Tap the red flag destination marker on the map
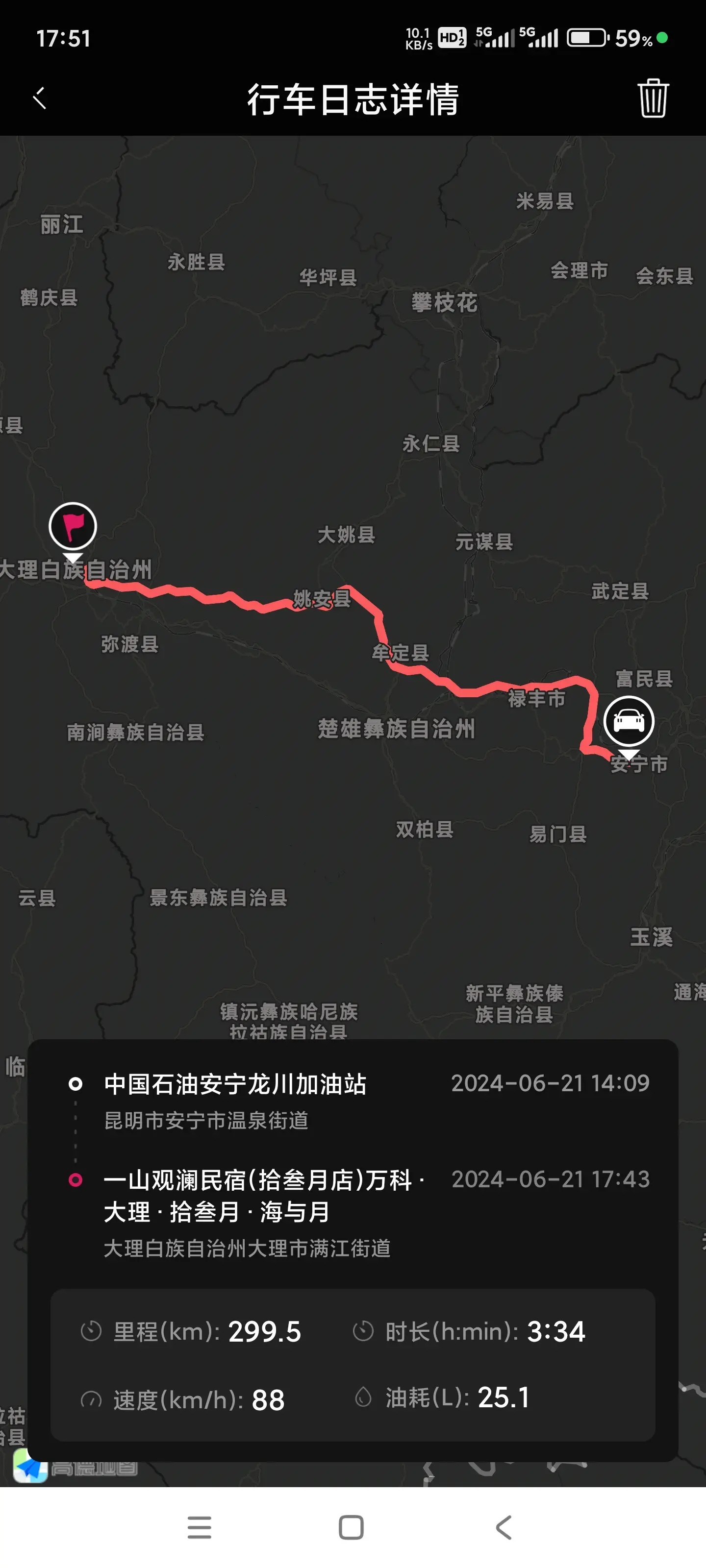Image resolution: width=706 pixels, height=1568 pixels. point(73,527)
